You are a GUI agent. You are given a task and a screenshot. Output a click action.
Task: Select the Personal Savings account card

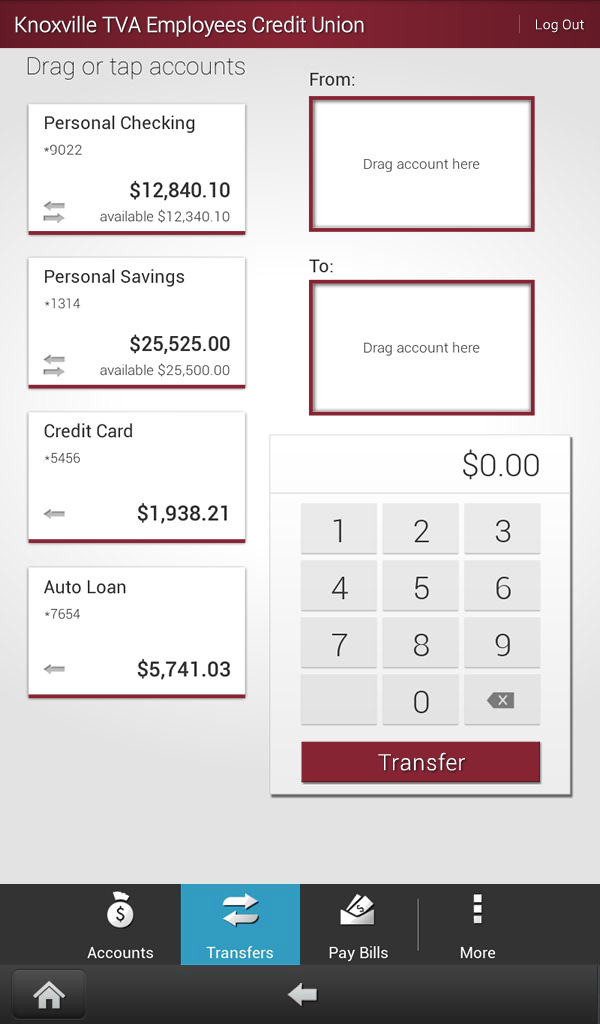[137, 322]
